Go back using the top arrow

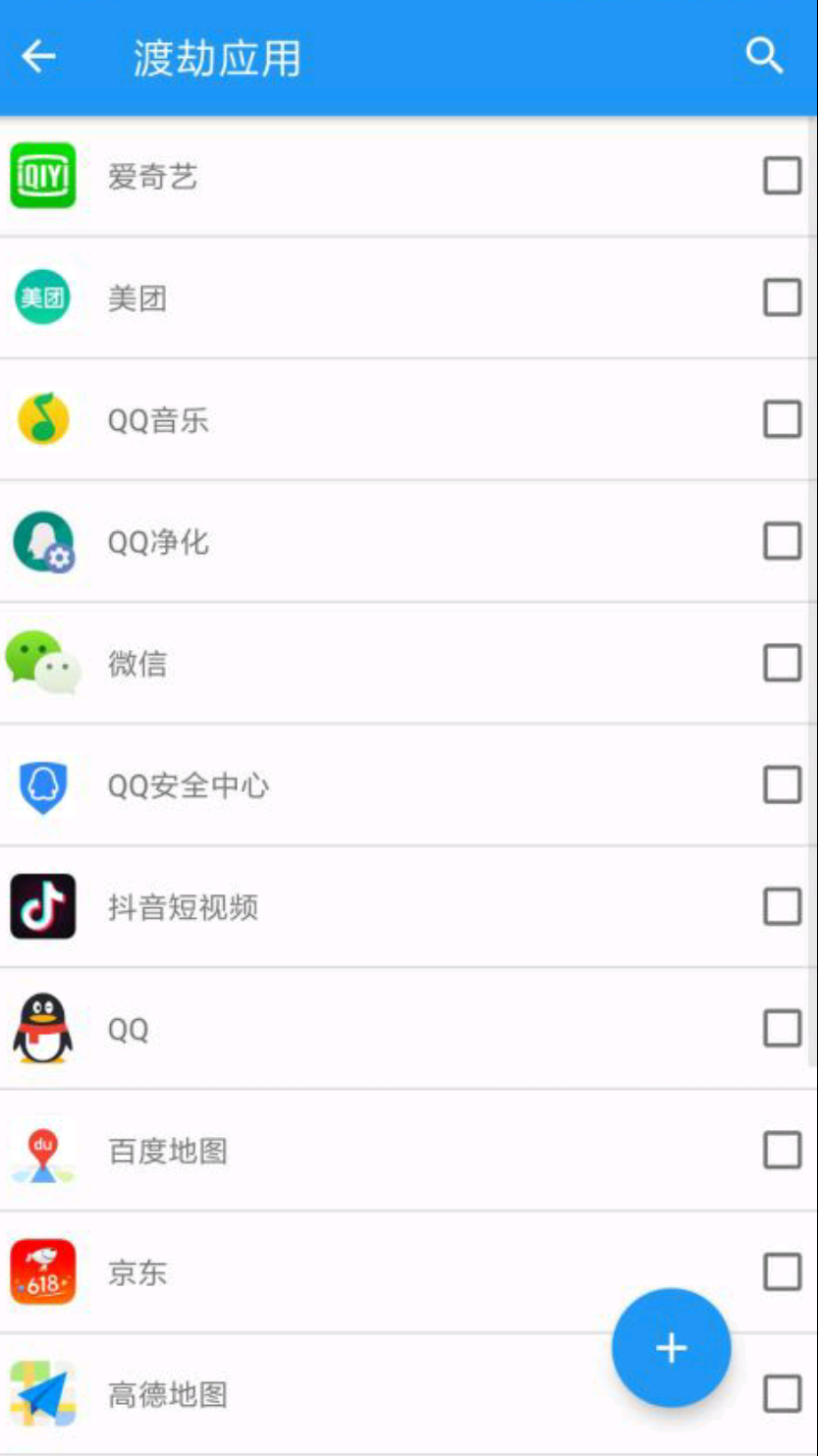pos(39,57)
